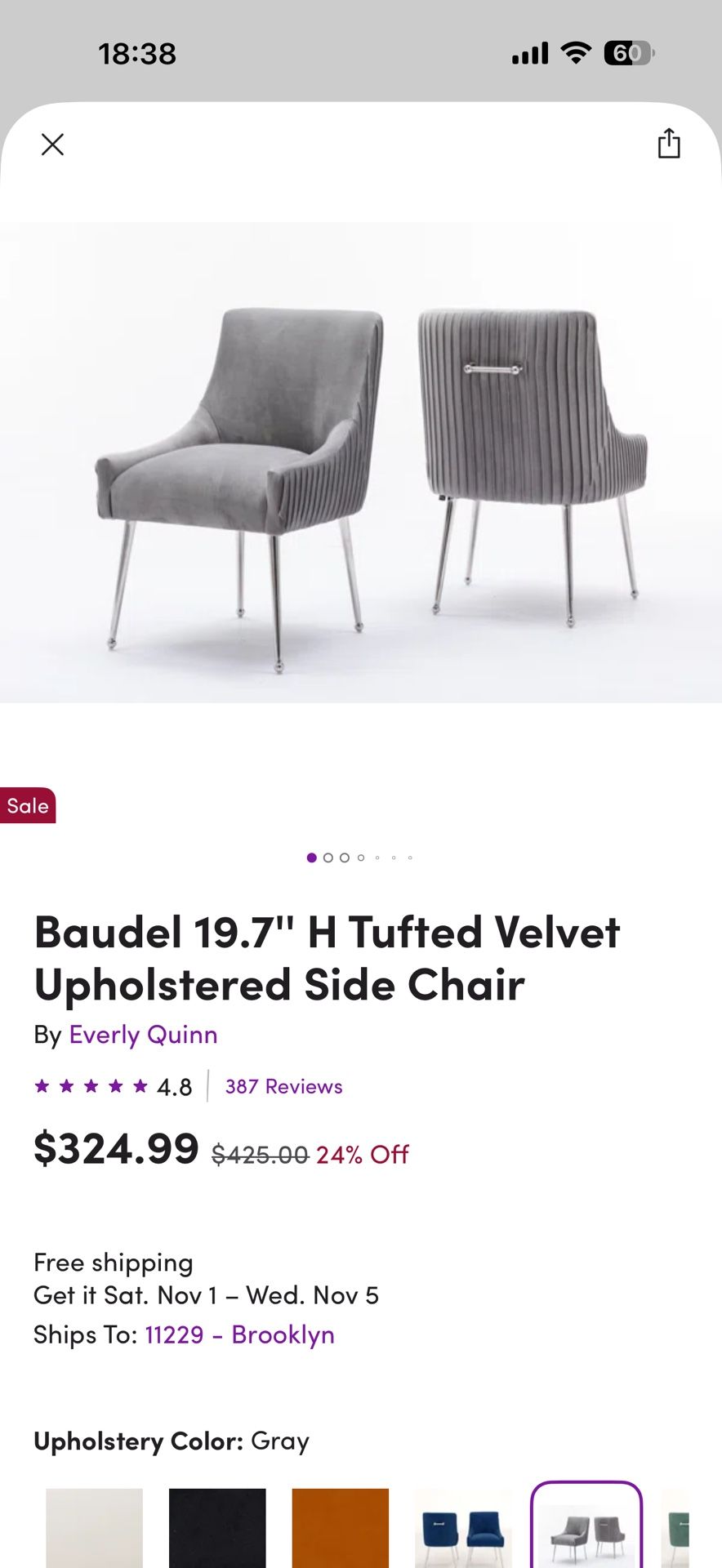
Task: Tap the cellular signal icon
Action: pos(531,52)
